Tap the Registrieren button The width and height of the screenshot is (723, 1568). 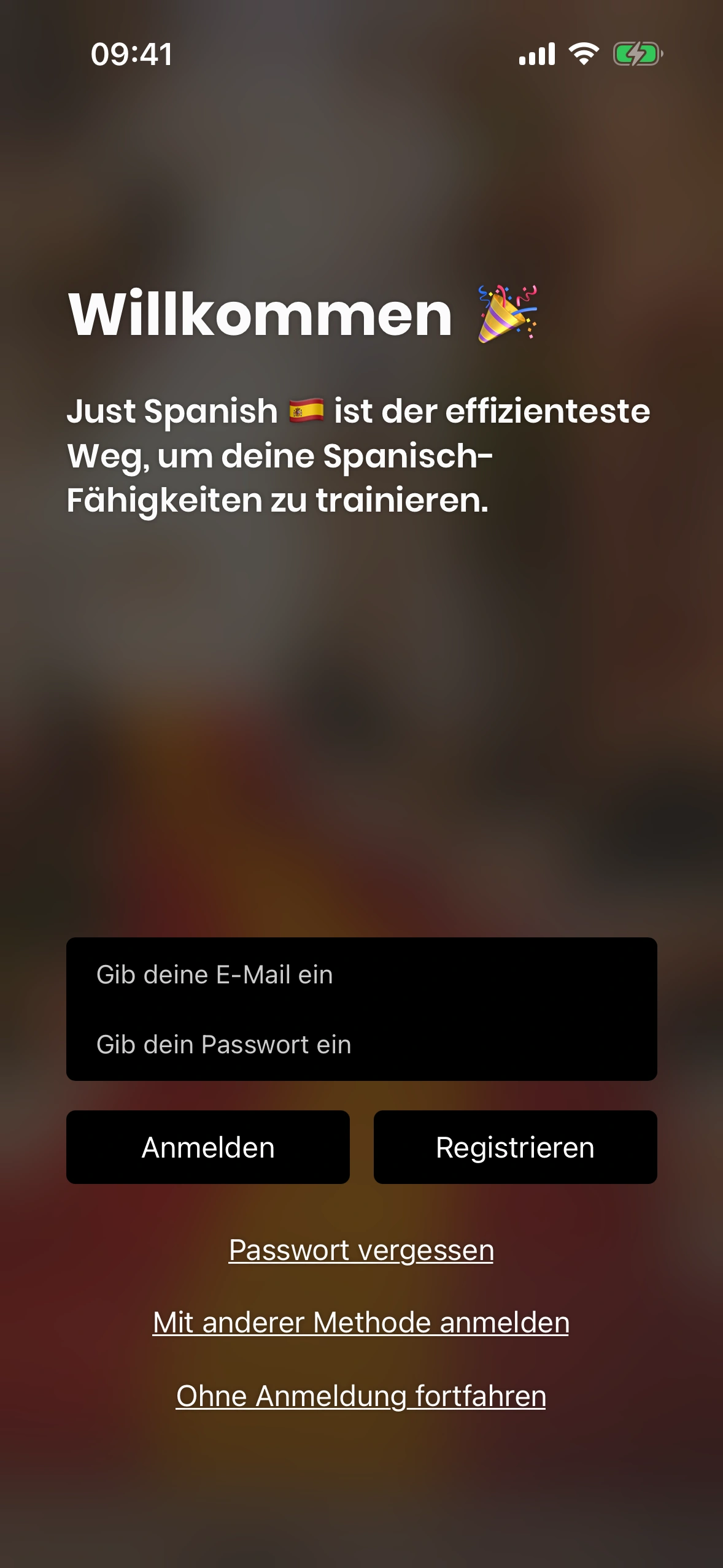coord(515,1147)
